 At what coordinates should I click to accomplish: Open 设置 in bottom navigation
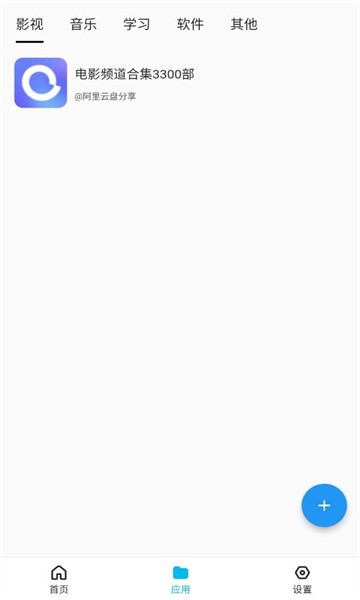click(302, 579)
